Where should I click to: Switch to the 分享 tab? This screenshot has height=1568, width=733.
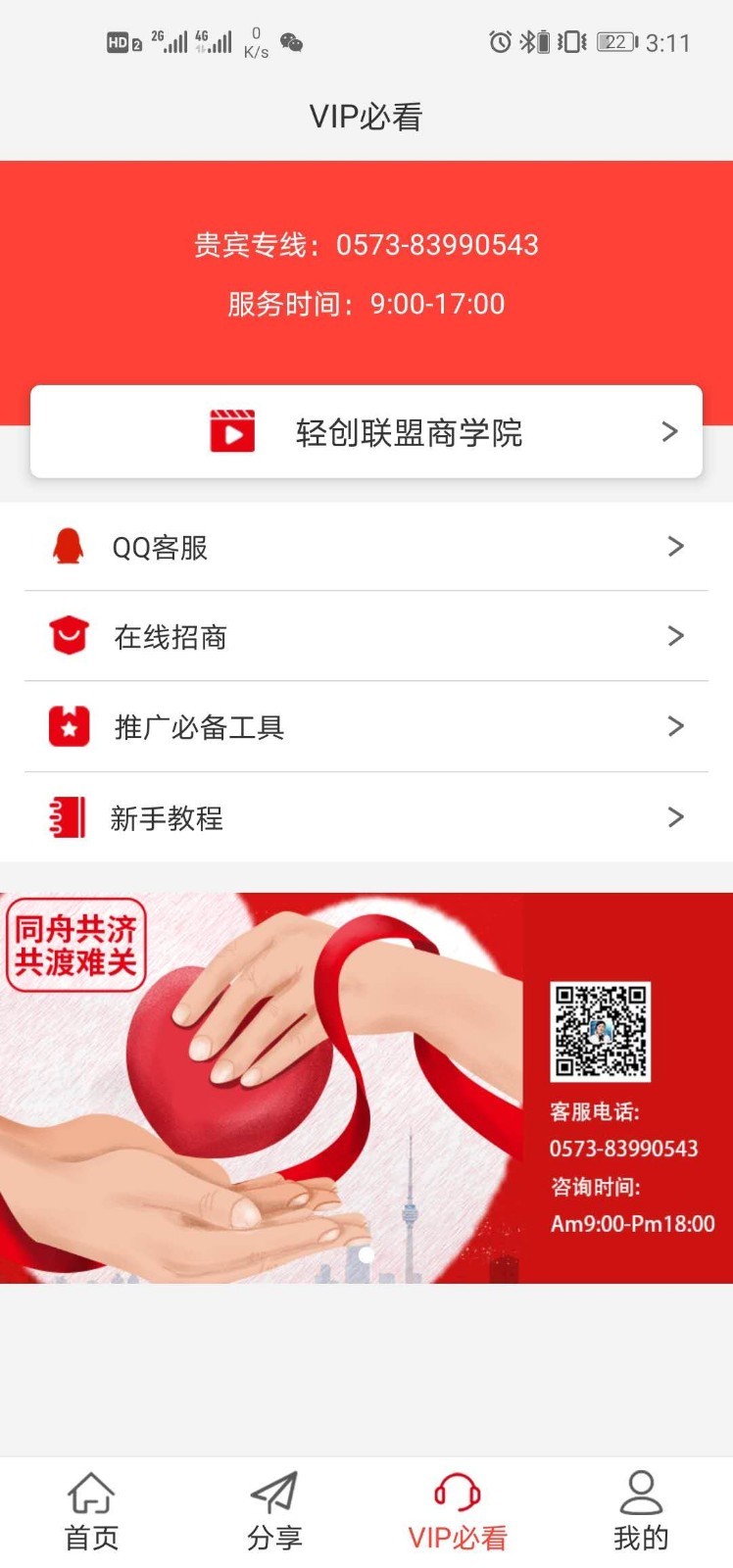(x=274, y=1512)
